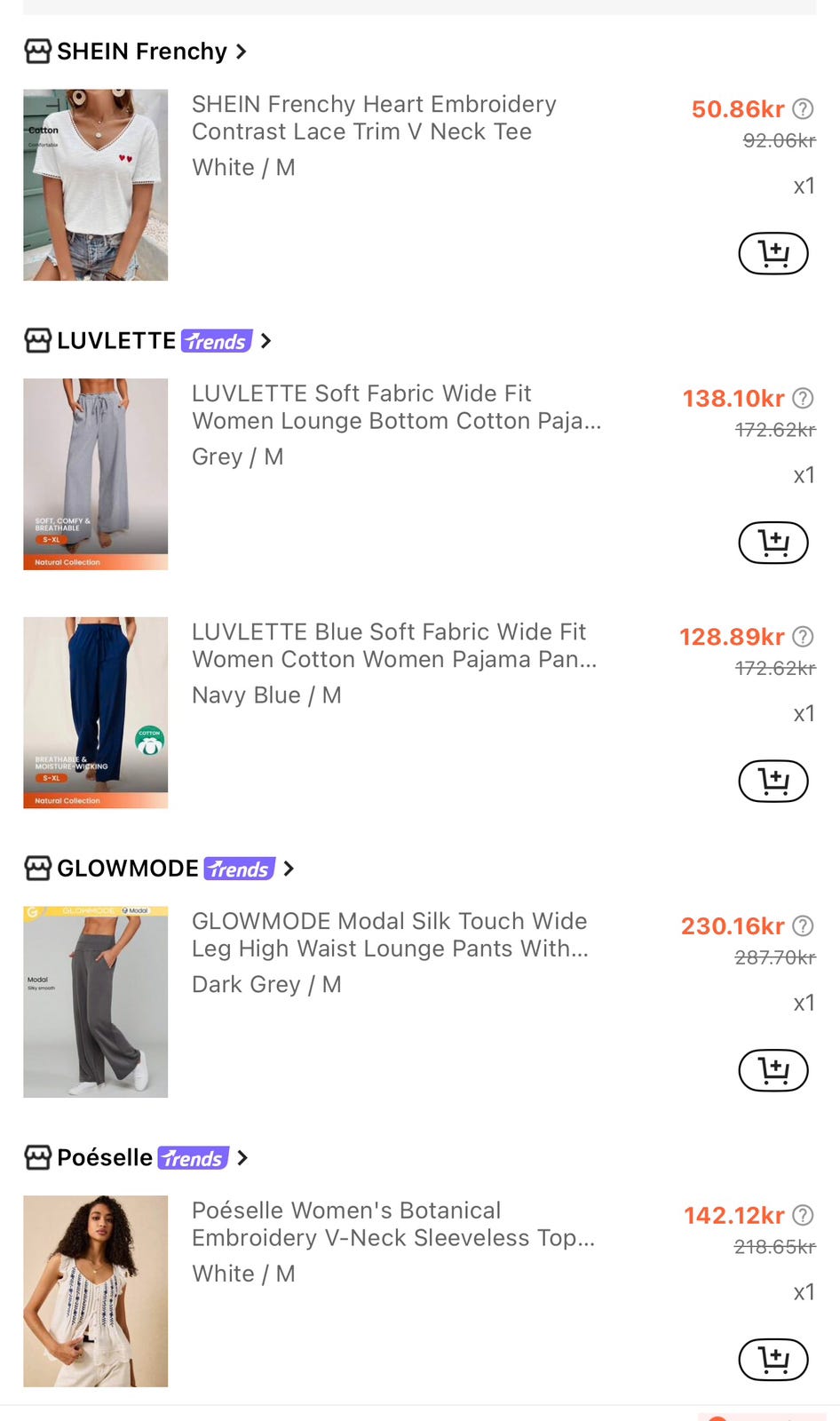Open the Trends badge next to GLOWMODE
This screenshot has width=840, height=1421.
tap(239, 869)
